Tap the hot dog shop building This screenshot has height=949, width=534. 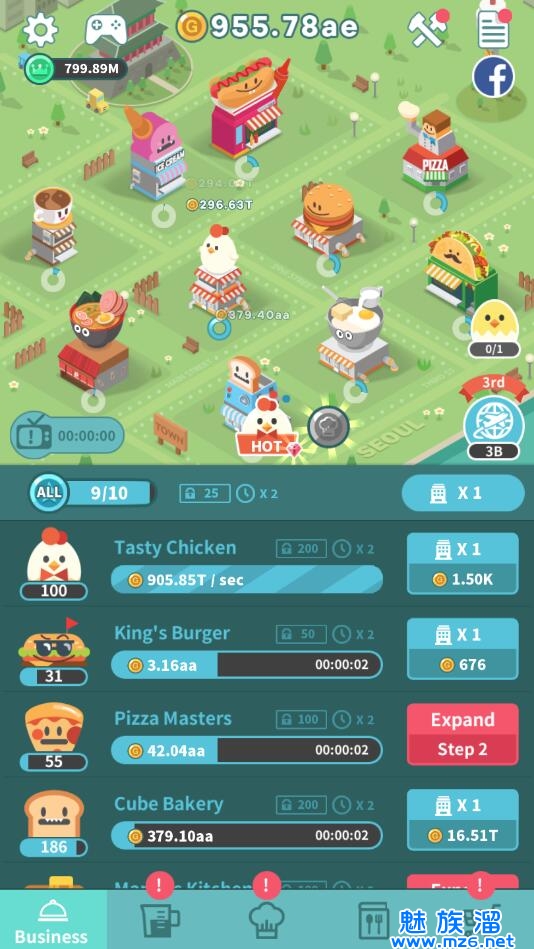click(x=247, y=107)
